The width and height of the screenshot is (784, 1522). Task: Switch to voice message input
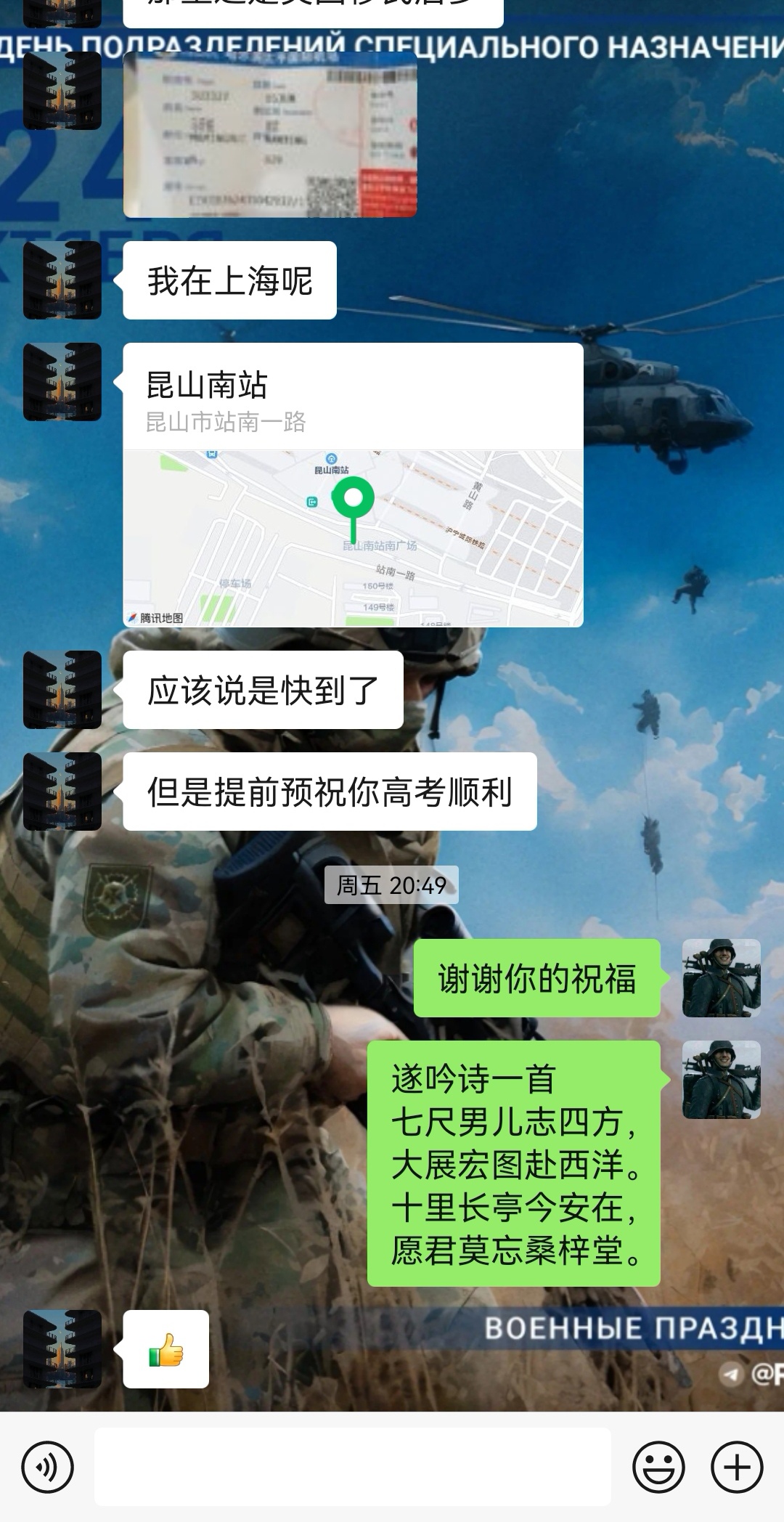(x=48, y=1468)
